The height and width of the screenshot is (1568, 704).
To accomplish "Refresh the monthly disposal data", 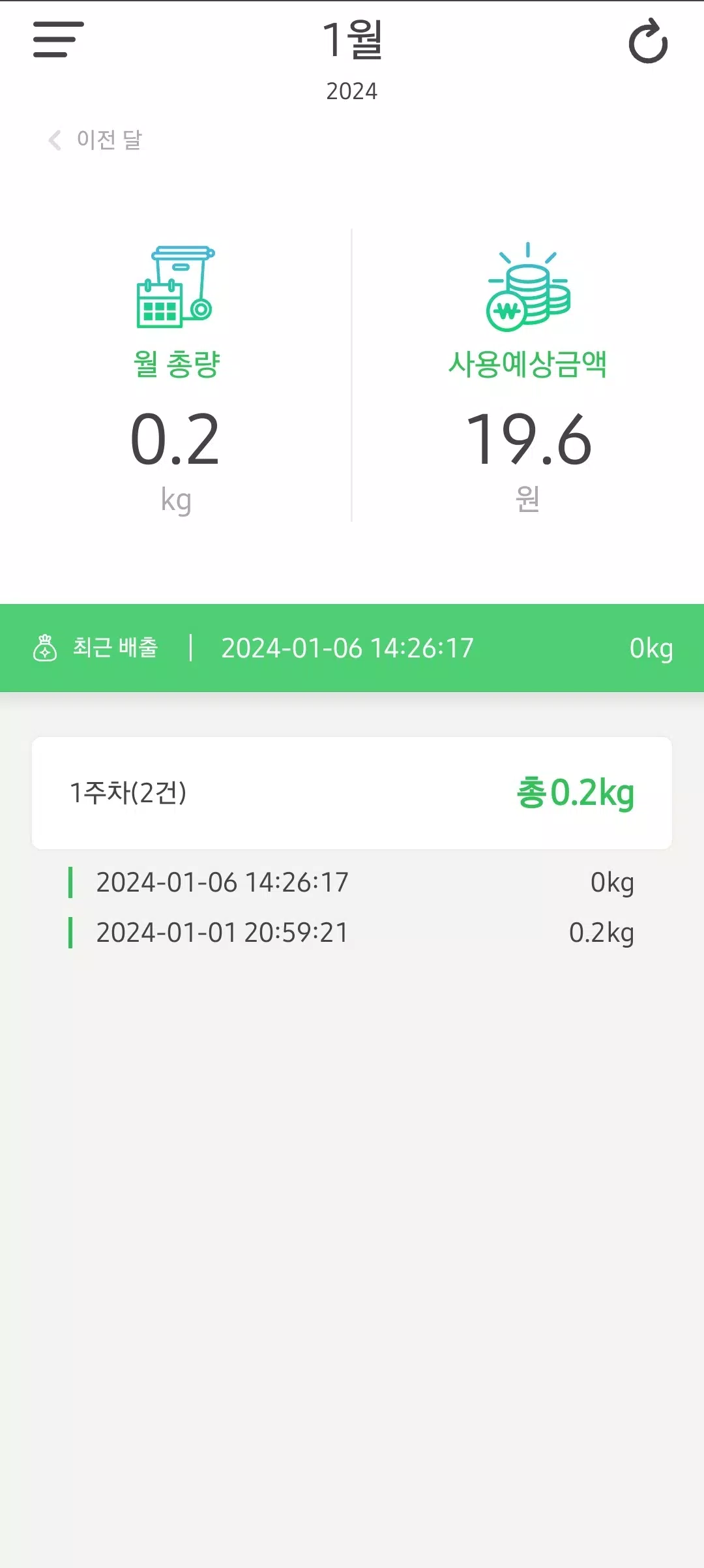I will 648,42.
